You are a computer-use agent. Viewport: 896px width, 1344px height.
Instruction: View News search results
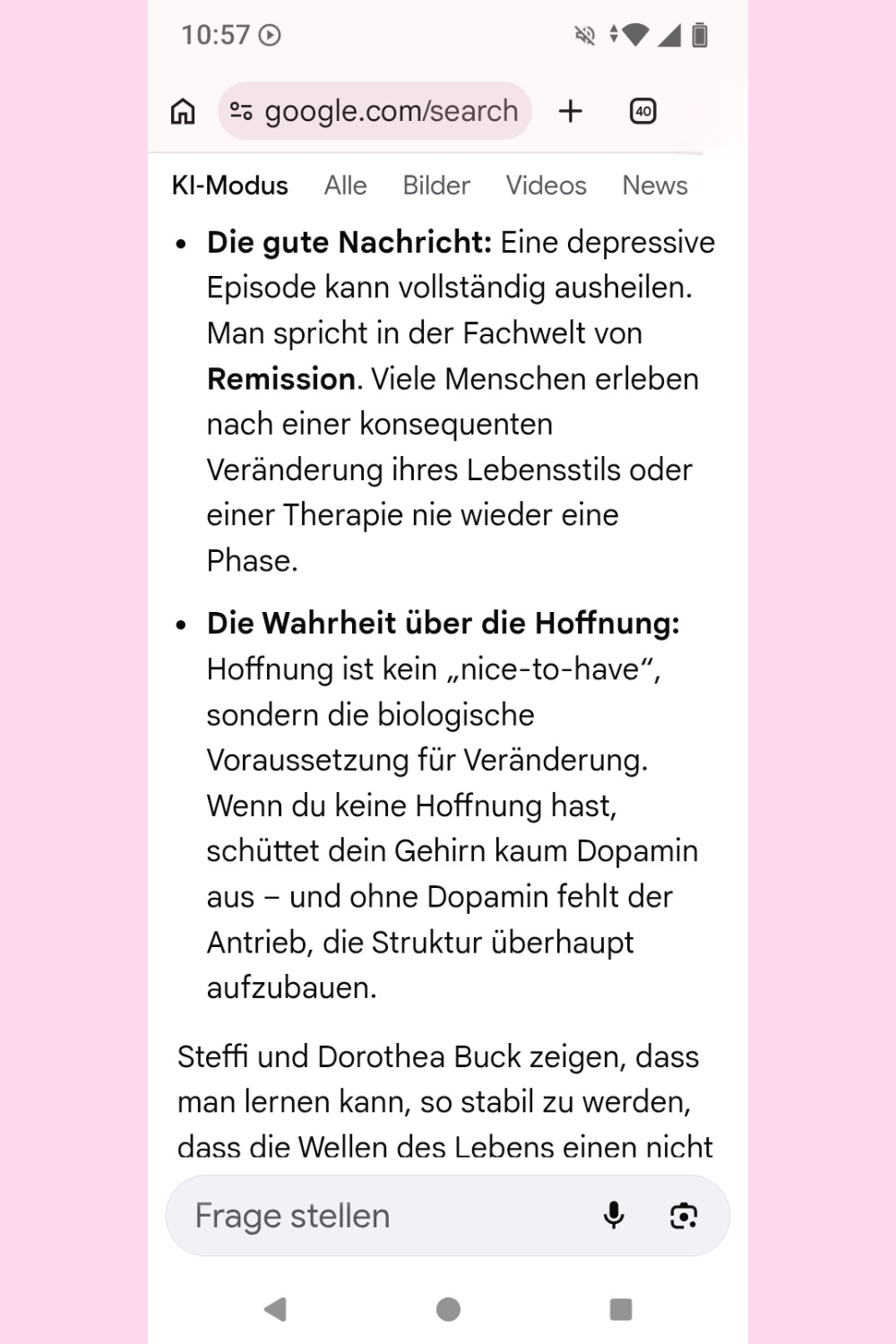(x=654, y=185)
